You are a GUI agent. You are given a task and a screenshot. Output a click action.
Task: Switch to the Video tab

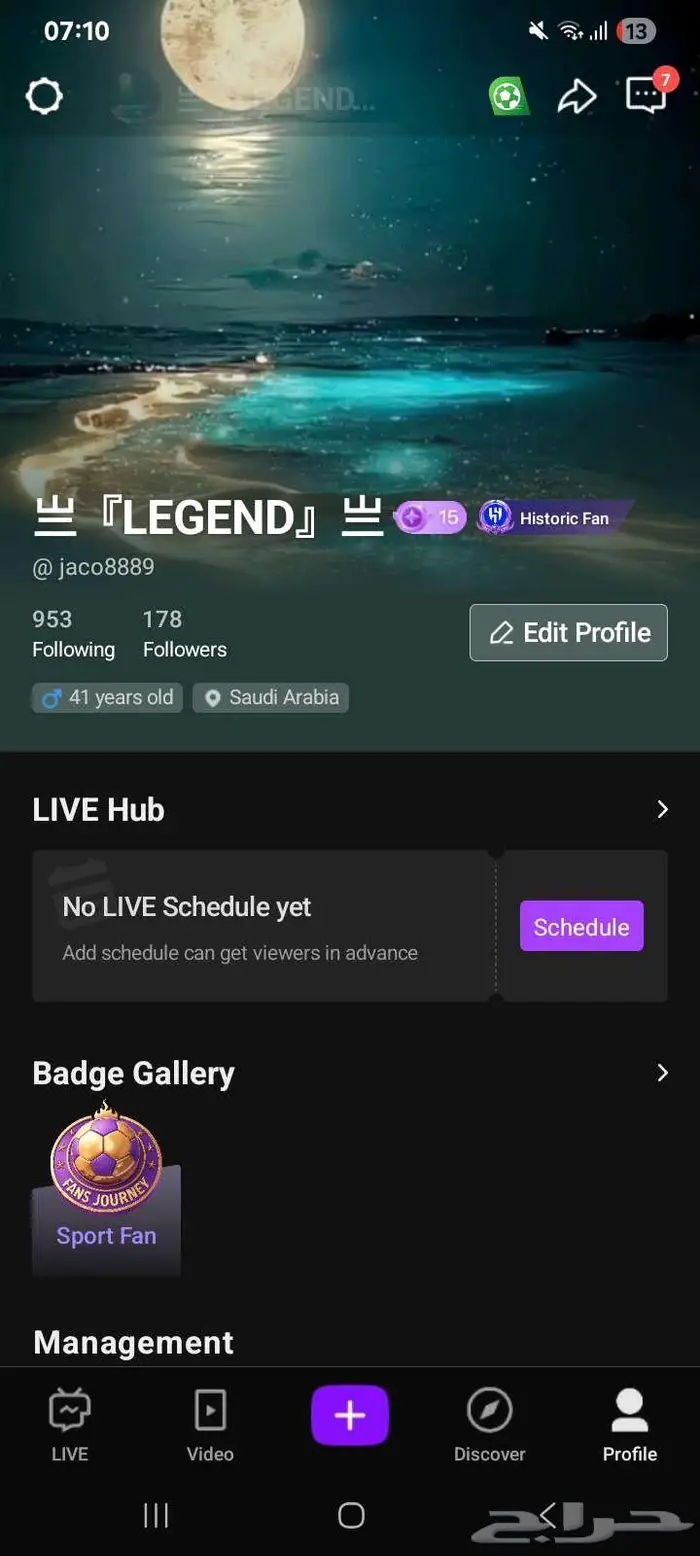tap(210, 1425)
